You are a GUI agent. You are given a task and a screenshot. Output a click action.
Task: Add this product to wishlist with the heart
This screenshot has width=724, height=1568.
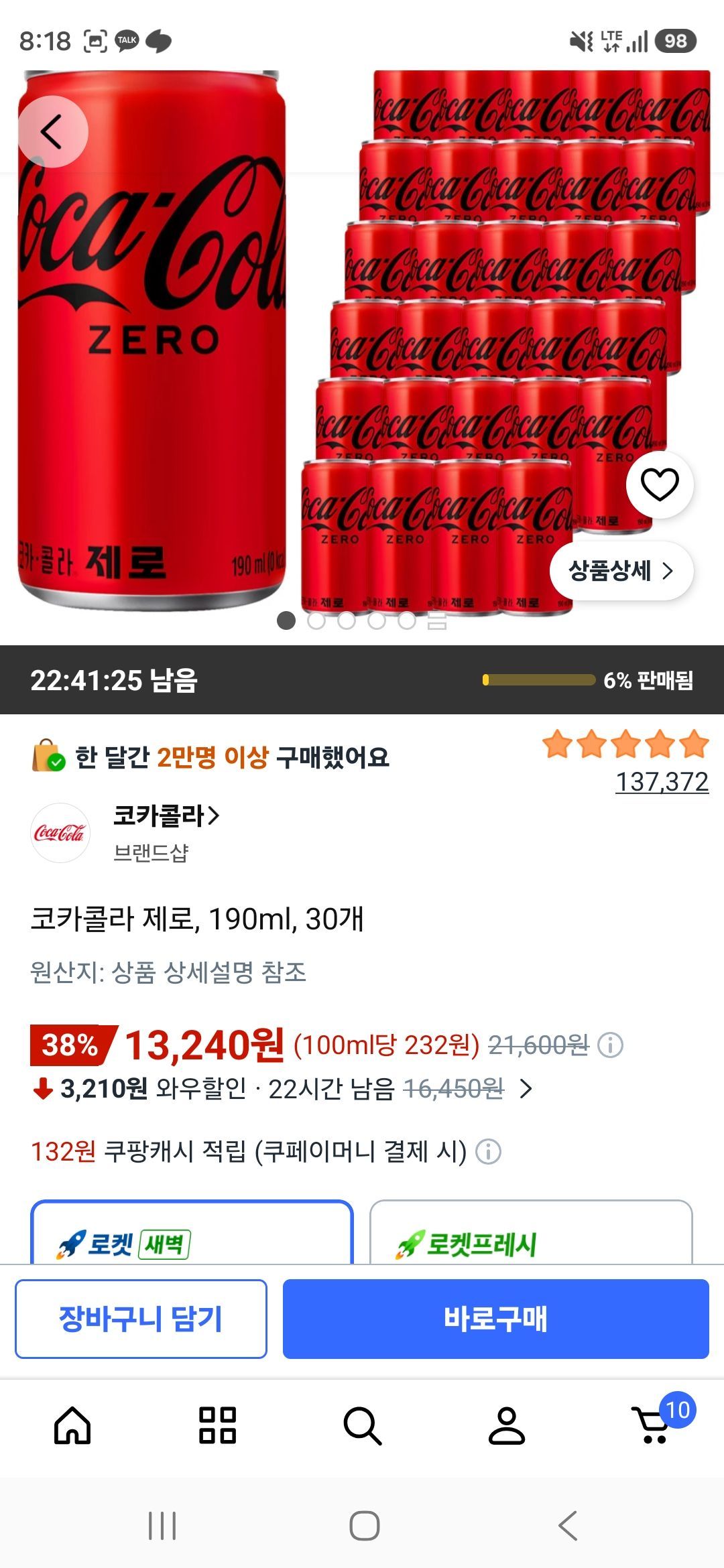click(x=660, y=484)
